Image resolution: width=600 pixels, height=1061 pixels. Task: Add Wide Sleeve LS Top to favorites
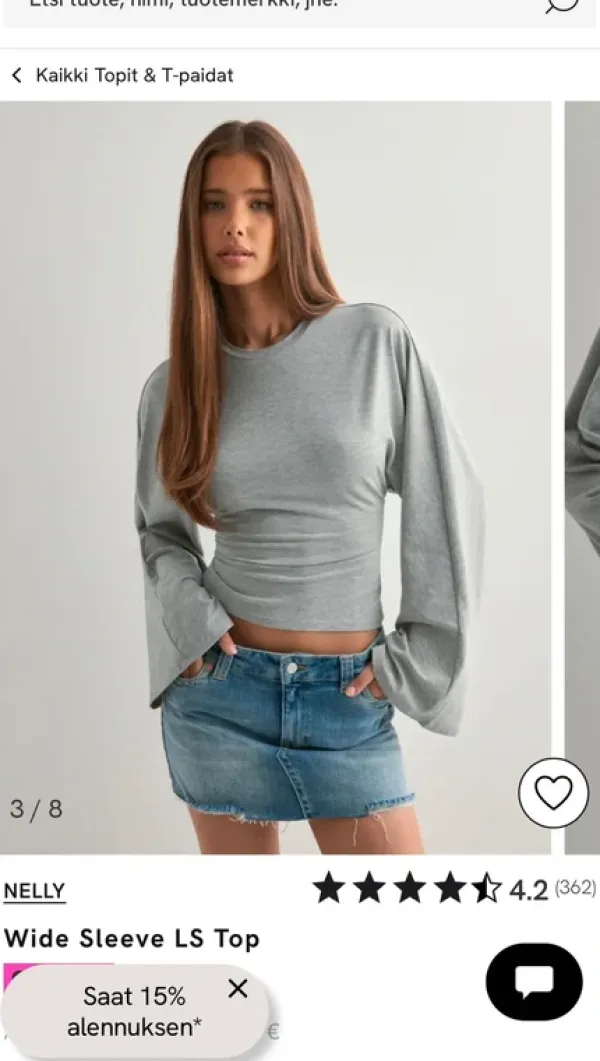click(x=553, y=793)
